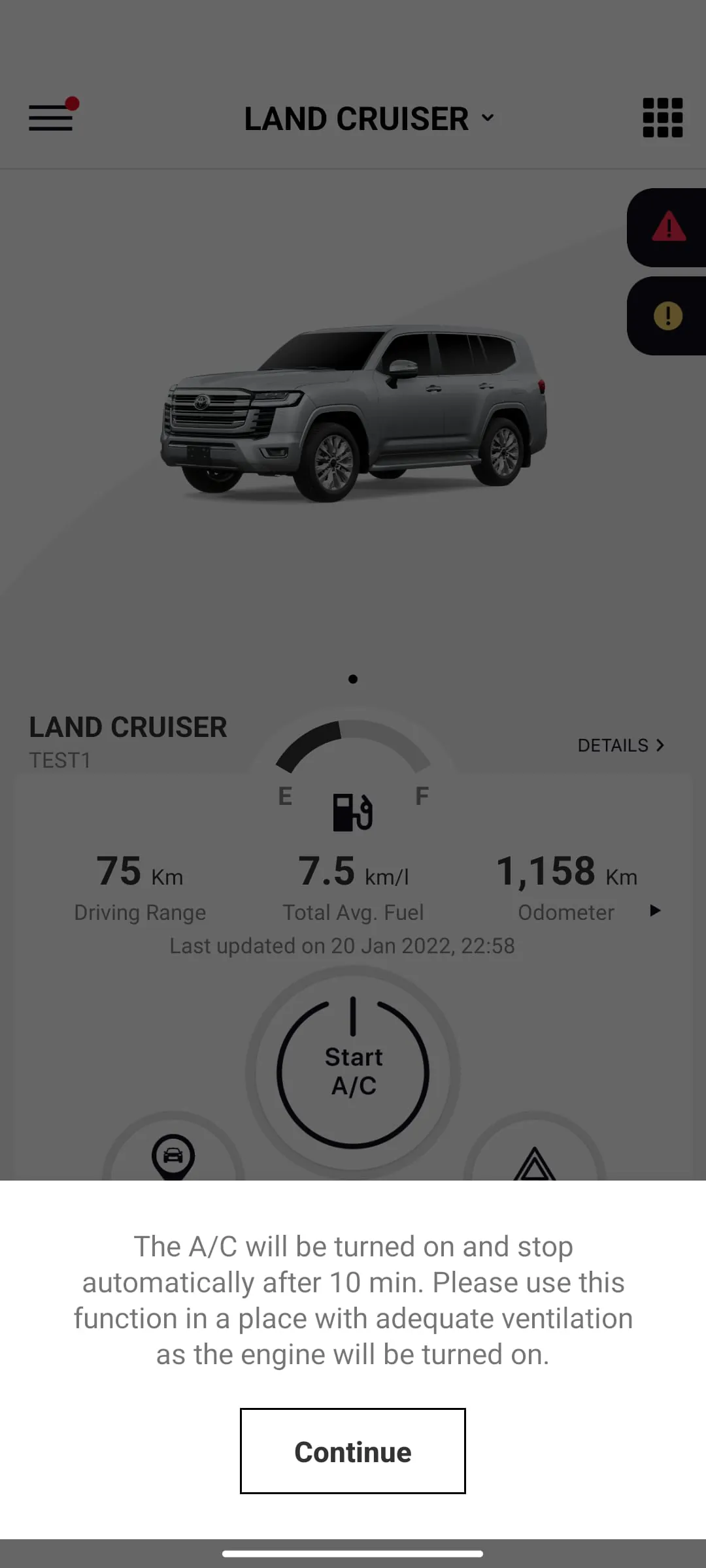
Task: Open the apps grid menu
Action: click(662, 118)
